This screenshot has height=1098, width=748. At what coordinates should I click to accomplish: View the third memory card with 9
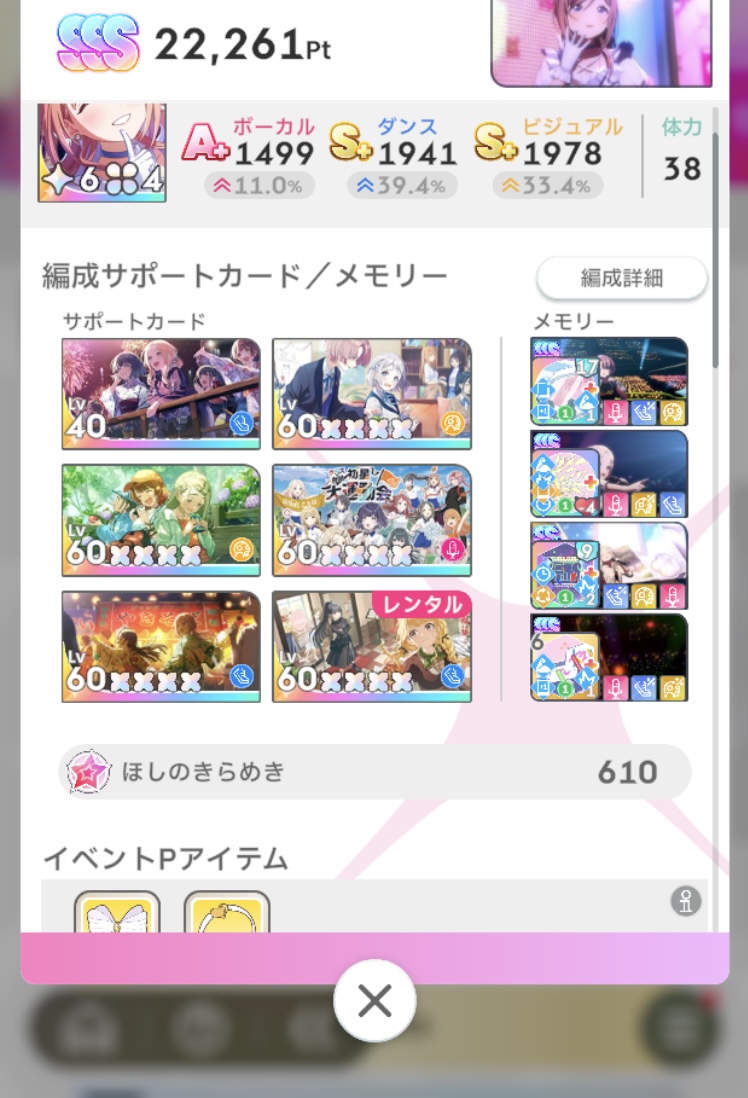609,566
